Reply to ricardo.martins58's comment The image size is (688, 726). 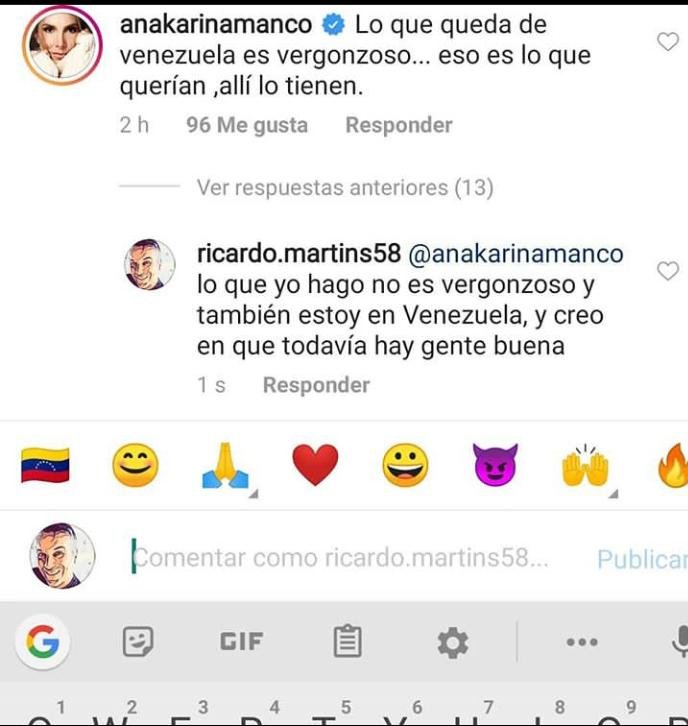pyautogui.click(x=316, y=385)
